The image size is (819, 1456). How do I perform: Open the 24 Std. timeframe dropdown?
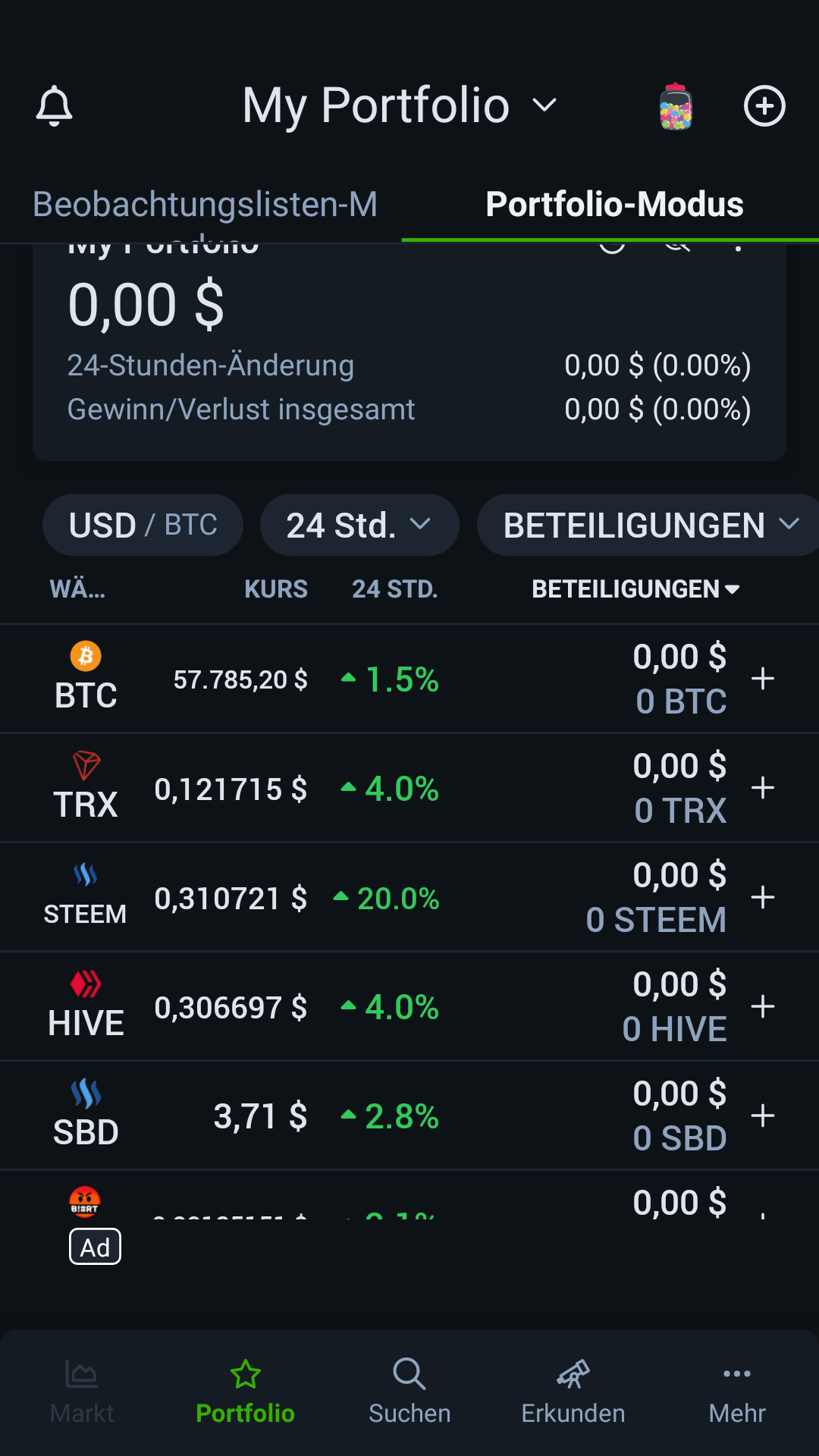(359, 525)
